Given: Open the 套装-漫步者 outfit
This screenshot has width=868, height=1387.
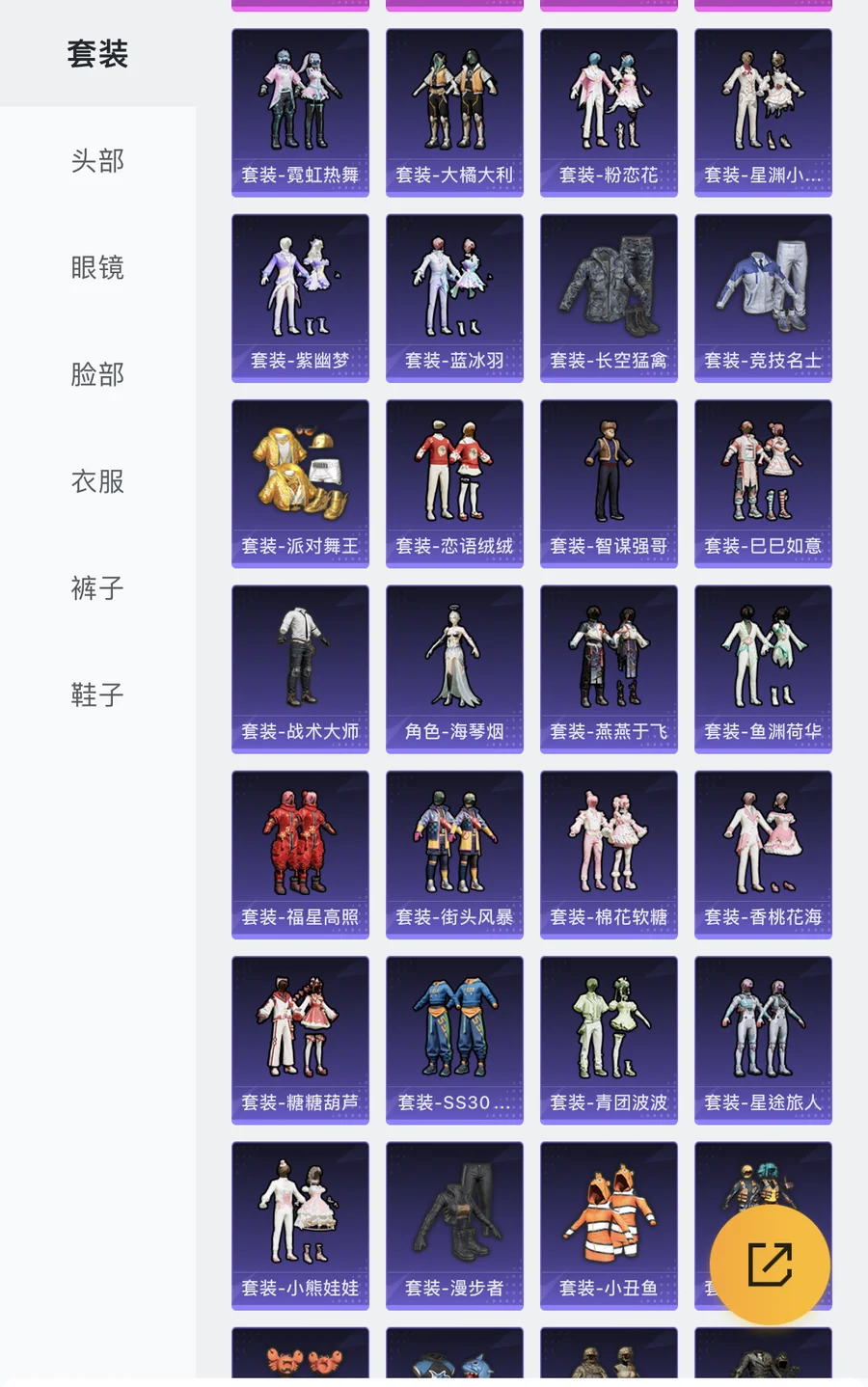Looking at the screenshot, I should tap(454, 1225).
